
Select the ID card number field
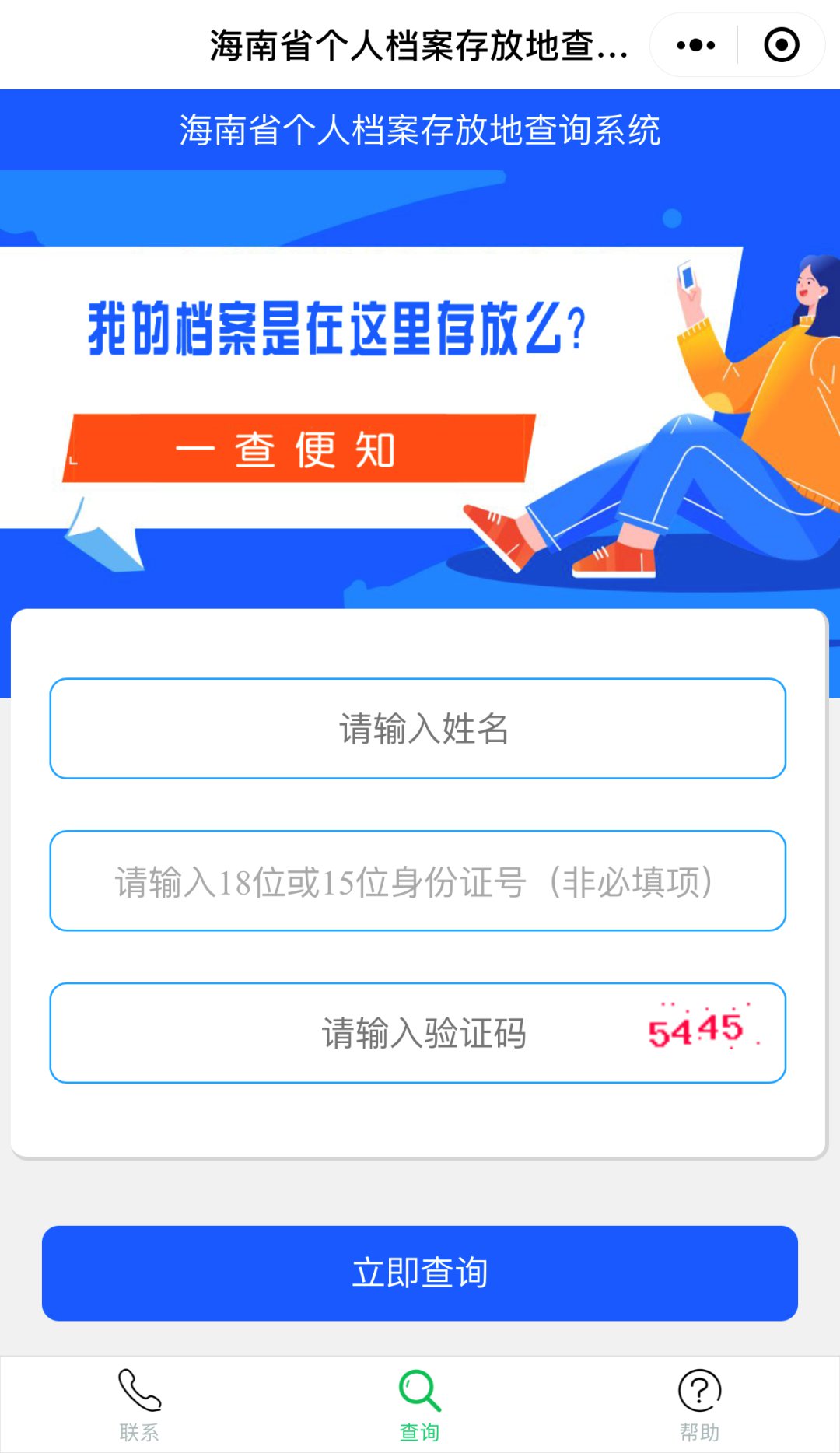click(418, 881)
